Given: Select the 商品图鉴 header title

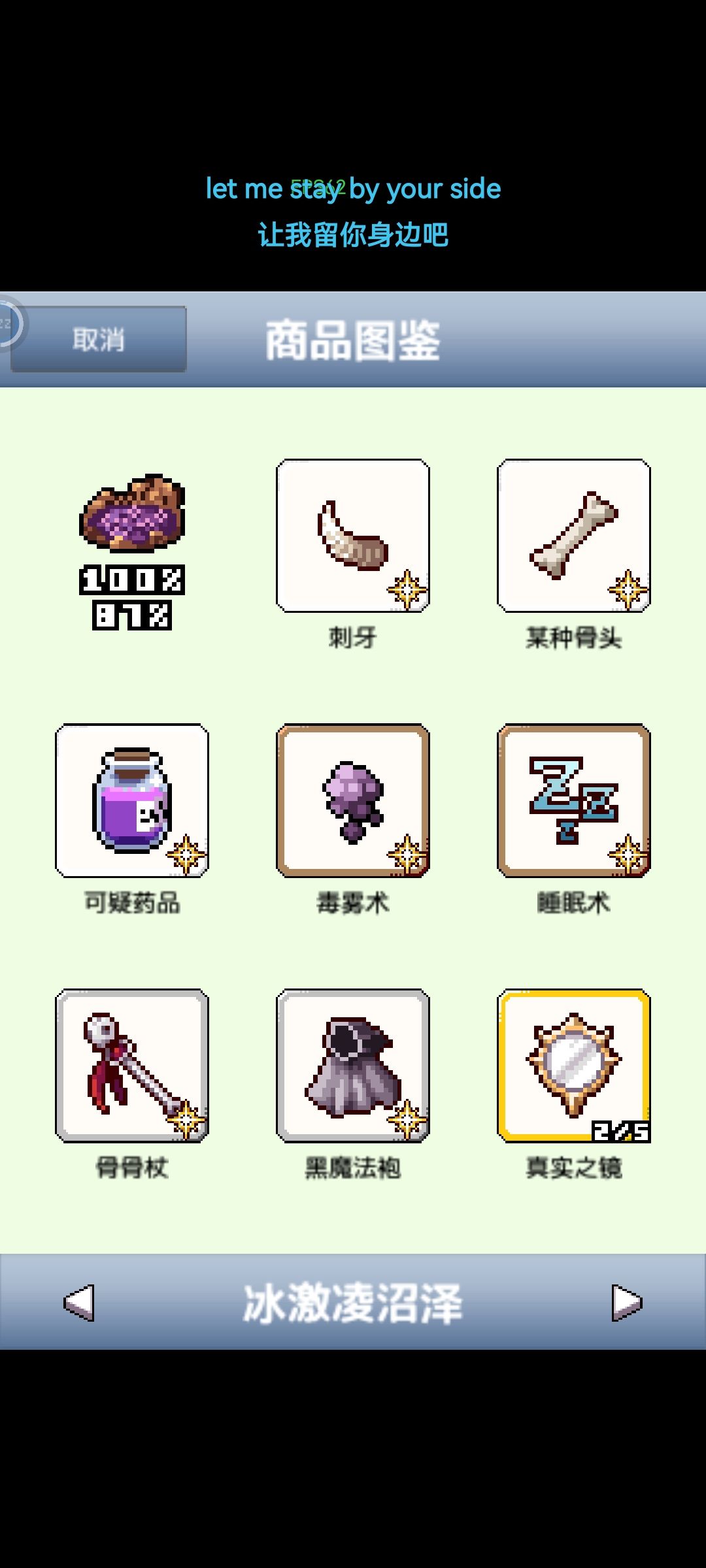Looking at the screenshot, I should coord(353,341).
